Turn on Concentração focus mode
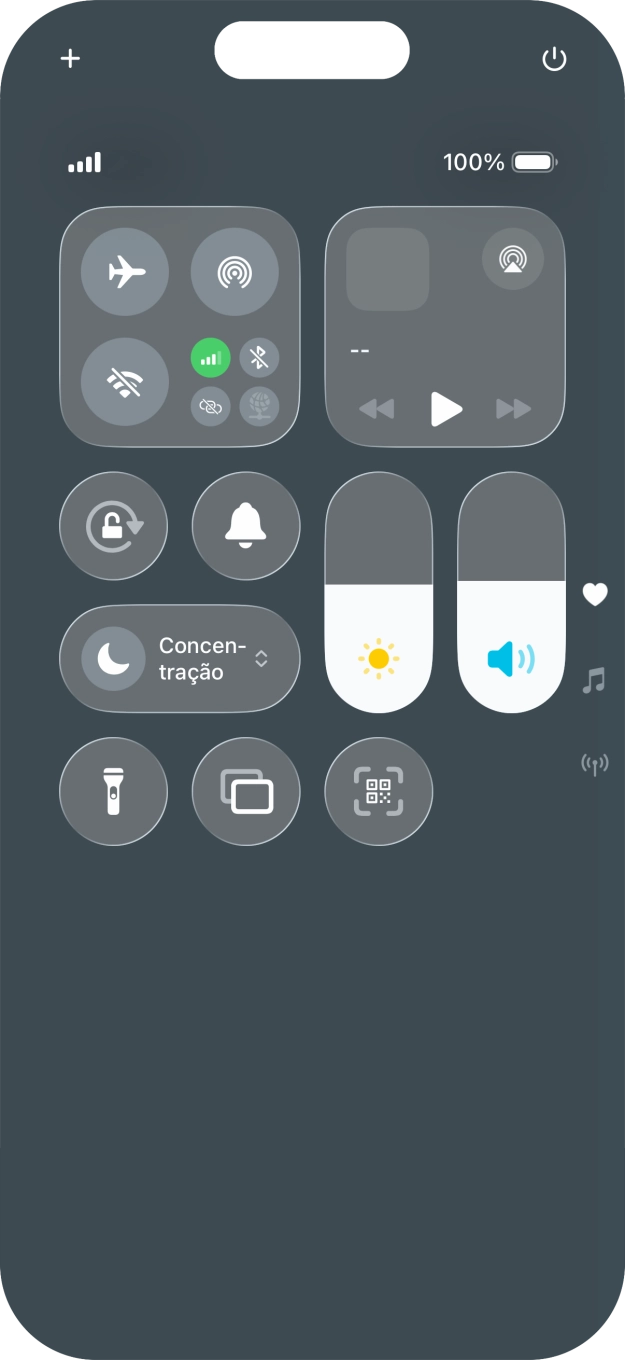The width and height of the screenshot is (625, 1360). tap(113, 658)
